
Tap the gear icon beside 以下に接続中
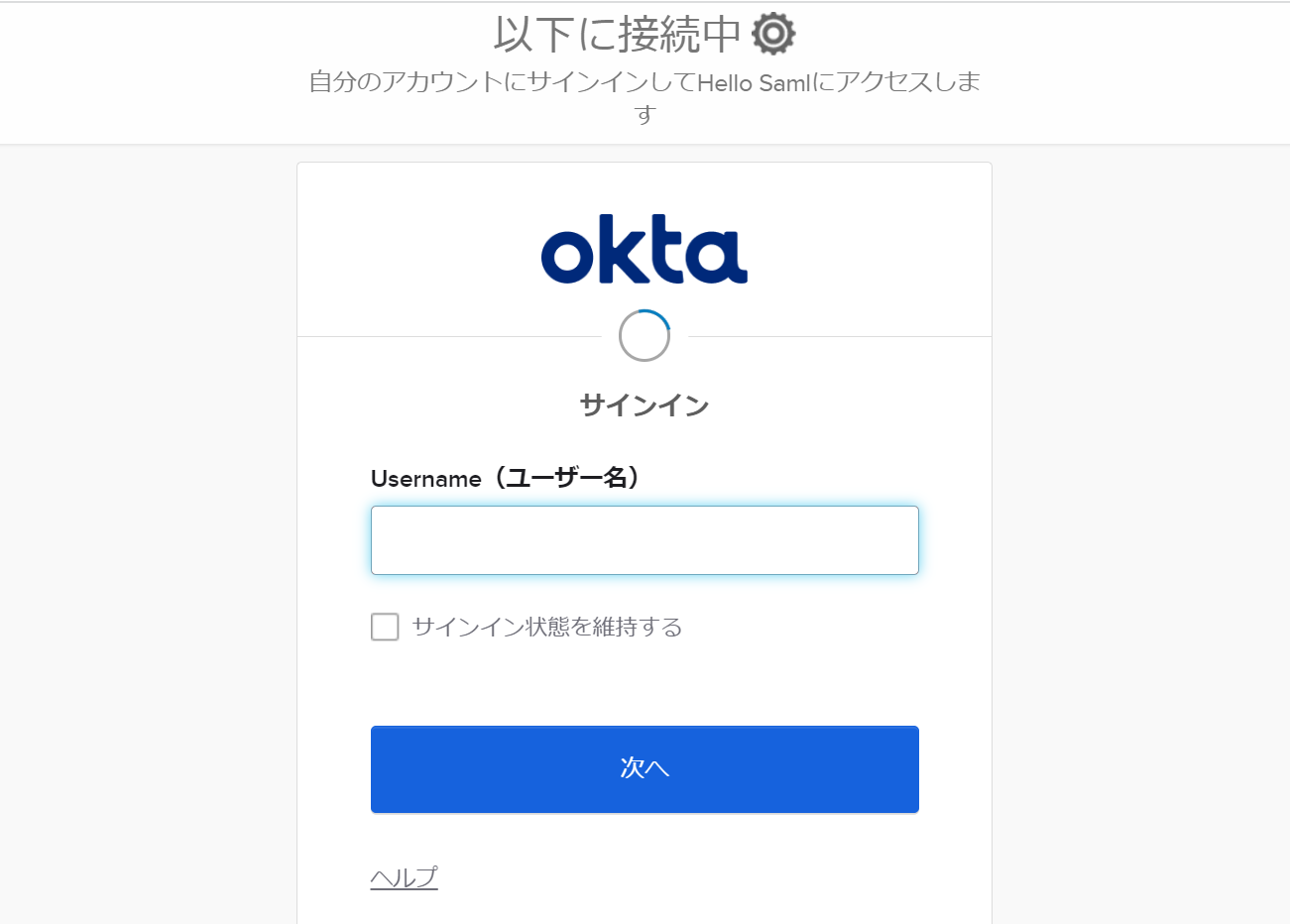pyautogui.click(x=773, y=35)
